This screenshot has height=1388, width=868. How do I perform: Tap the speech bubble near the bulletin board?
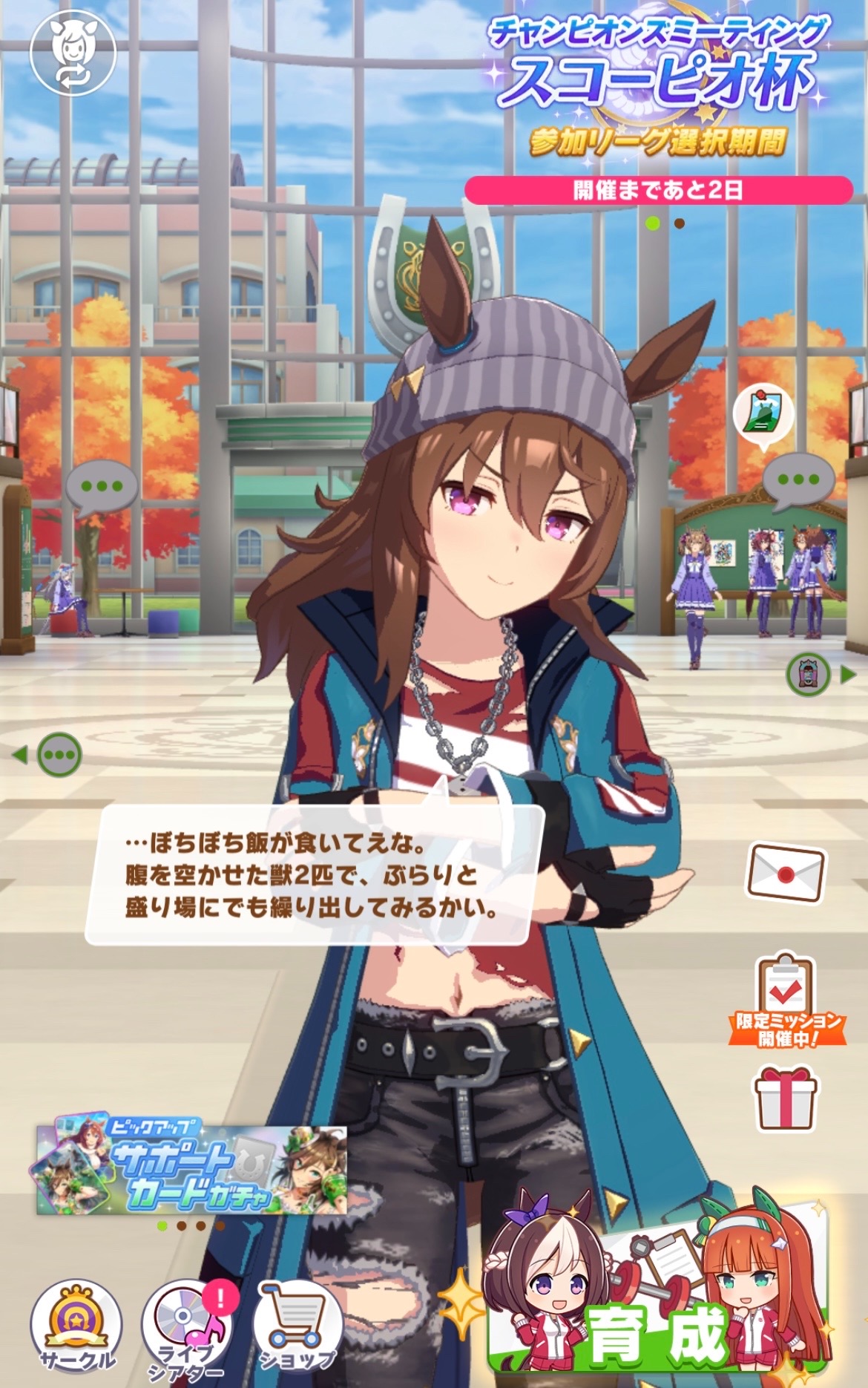(798, 480)
